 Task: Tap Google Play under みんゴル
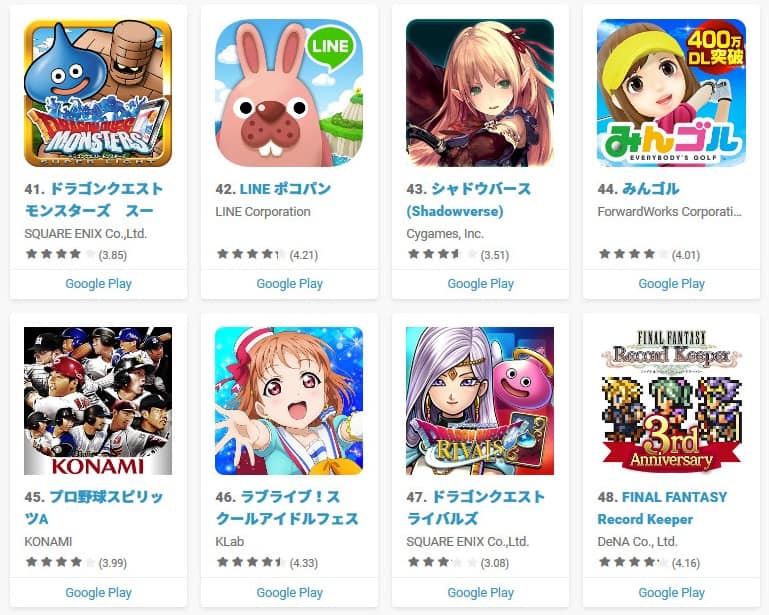671,283
